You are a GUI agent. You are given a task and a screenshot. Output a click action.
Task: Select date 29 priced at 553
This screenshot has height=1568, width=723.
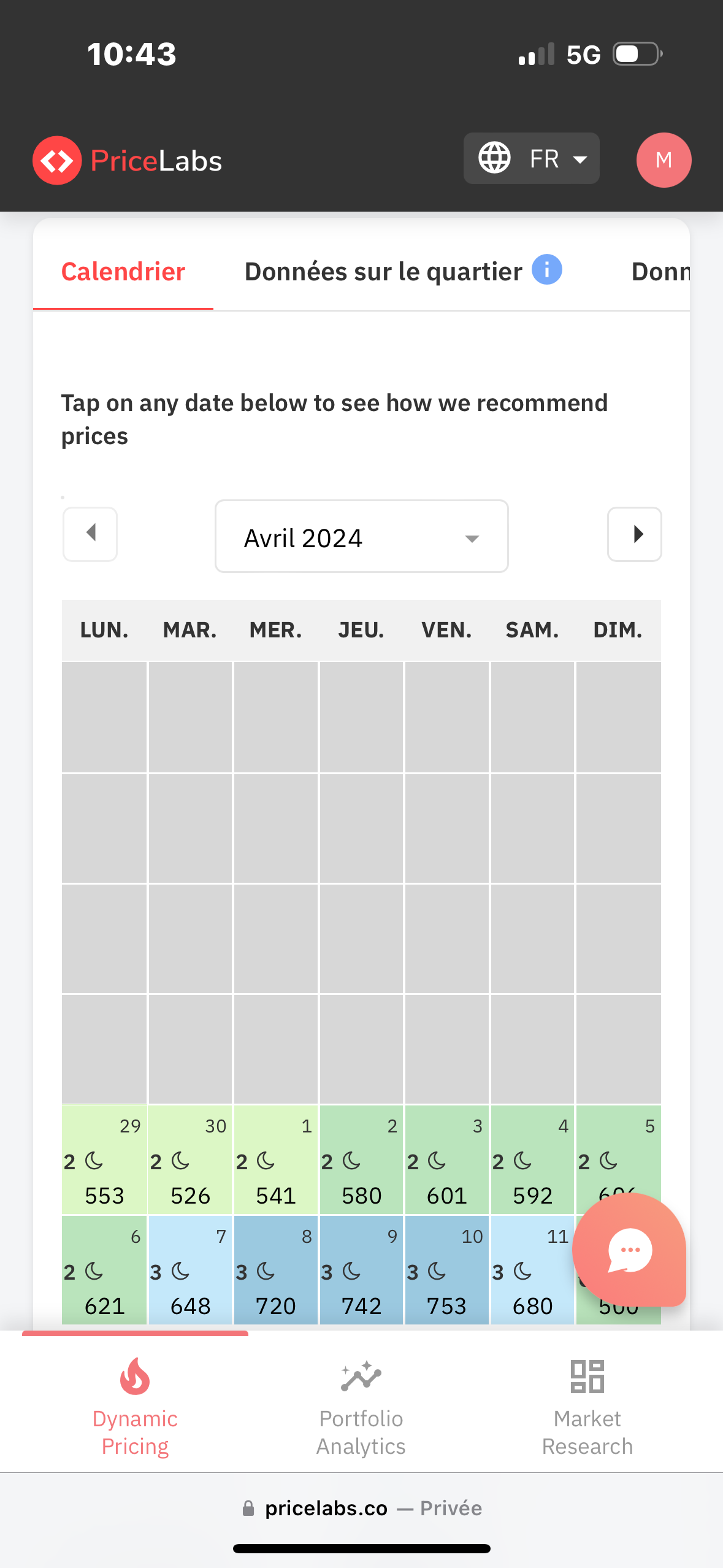point(104,1160)
